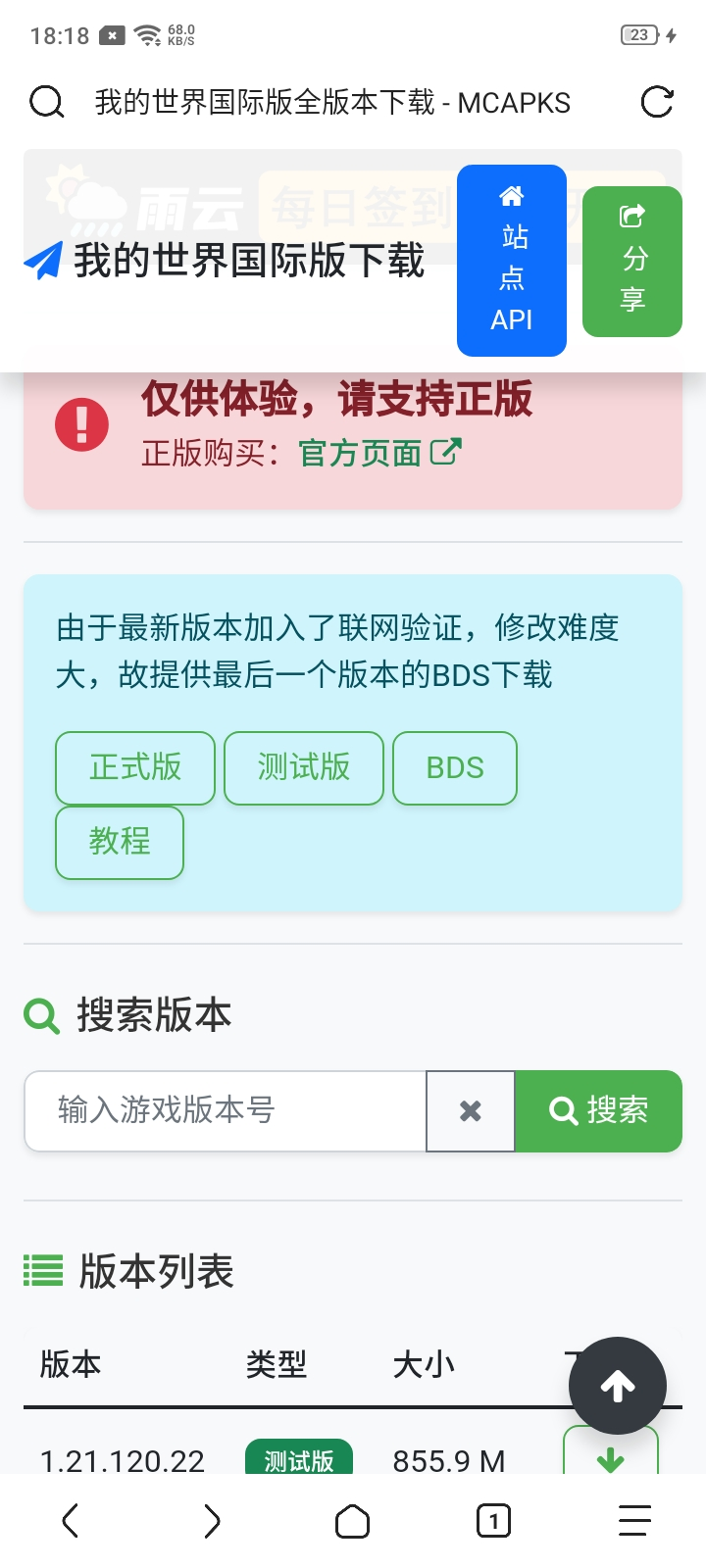706x1568 pixels.
Task: Open the browser hamburger menu
Action: 635,1521
